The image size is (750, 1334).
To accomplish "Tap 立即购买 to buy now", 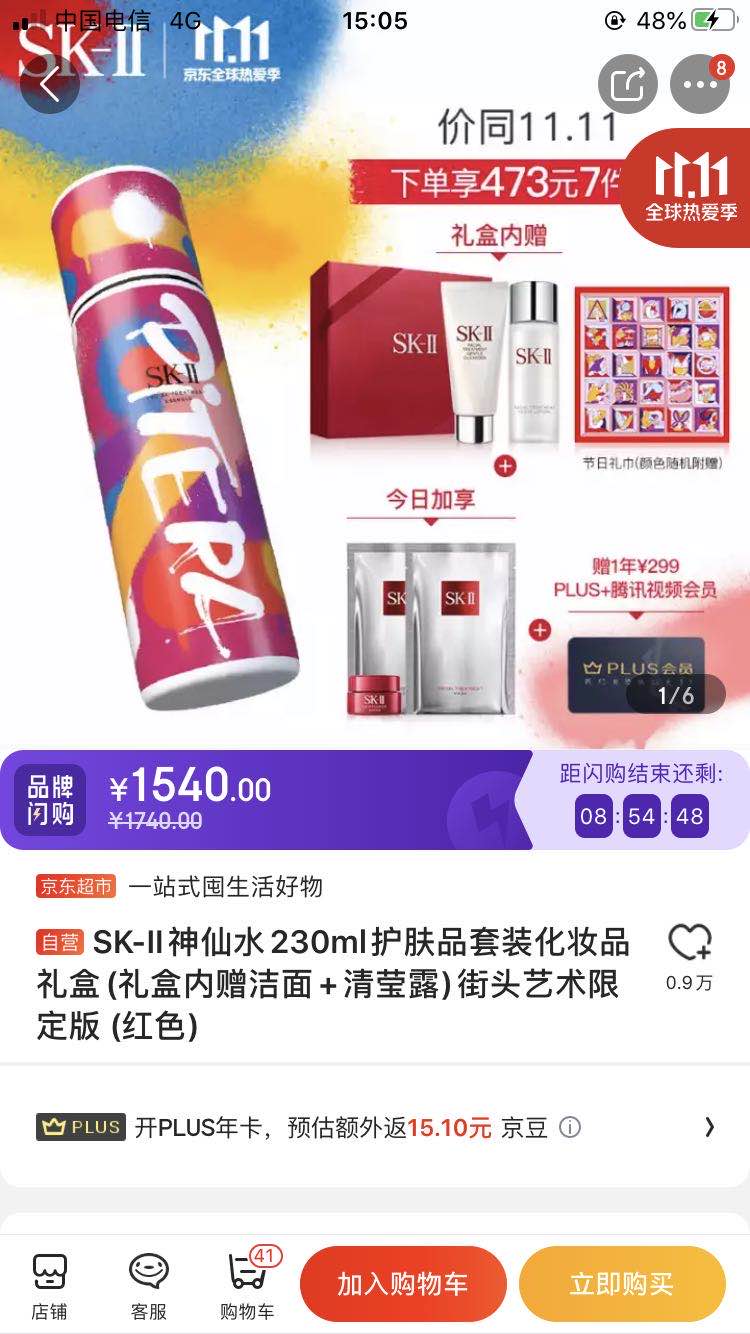I will 621,1284.
